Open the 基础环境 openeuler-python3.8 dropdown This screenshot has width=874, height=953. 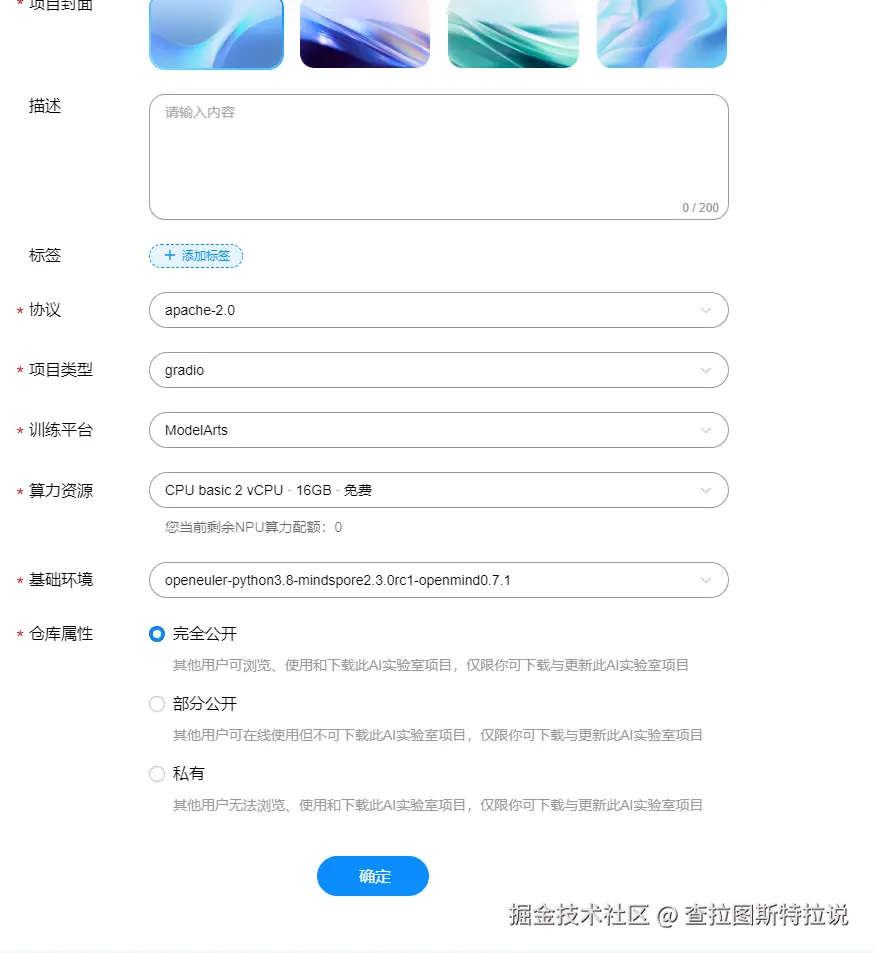(x=438, y=580)
